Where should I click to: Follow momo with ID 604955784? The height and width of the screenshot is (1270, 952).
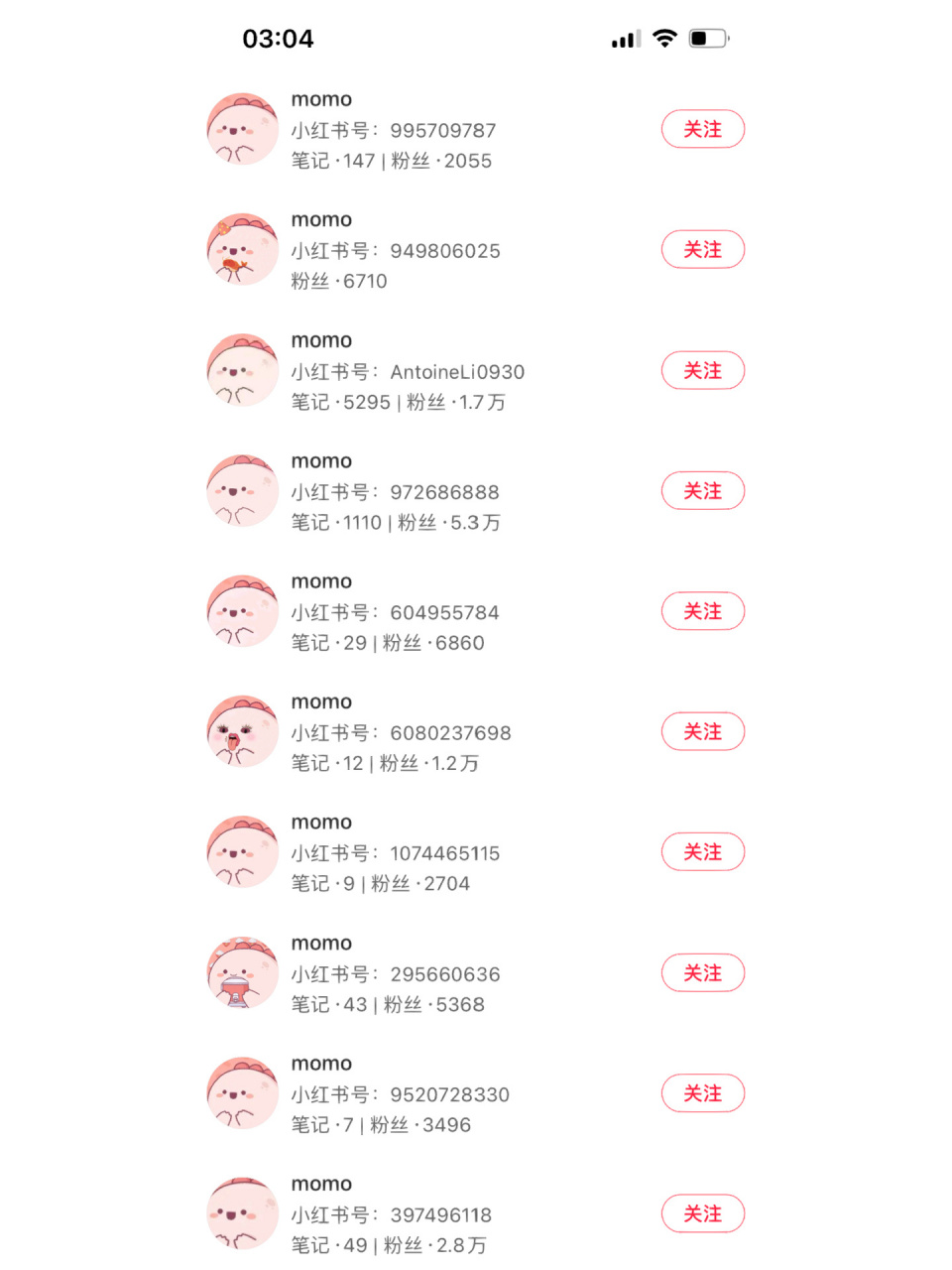click(x=702, y=611)
